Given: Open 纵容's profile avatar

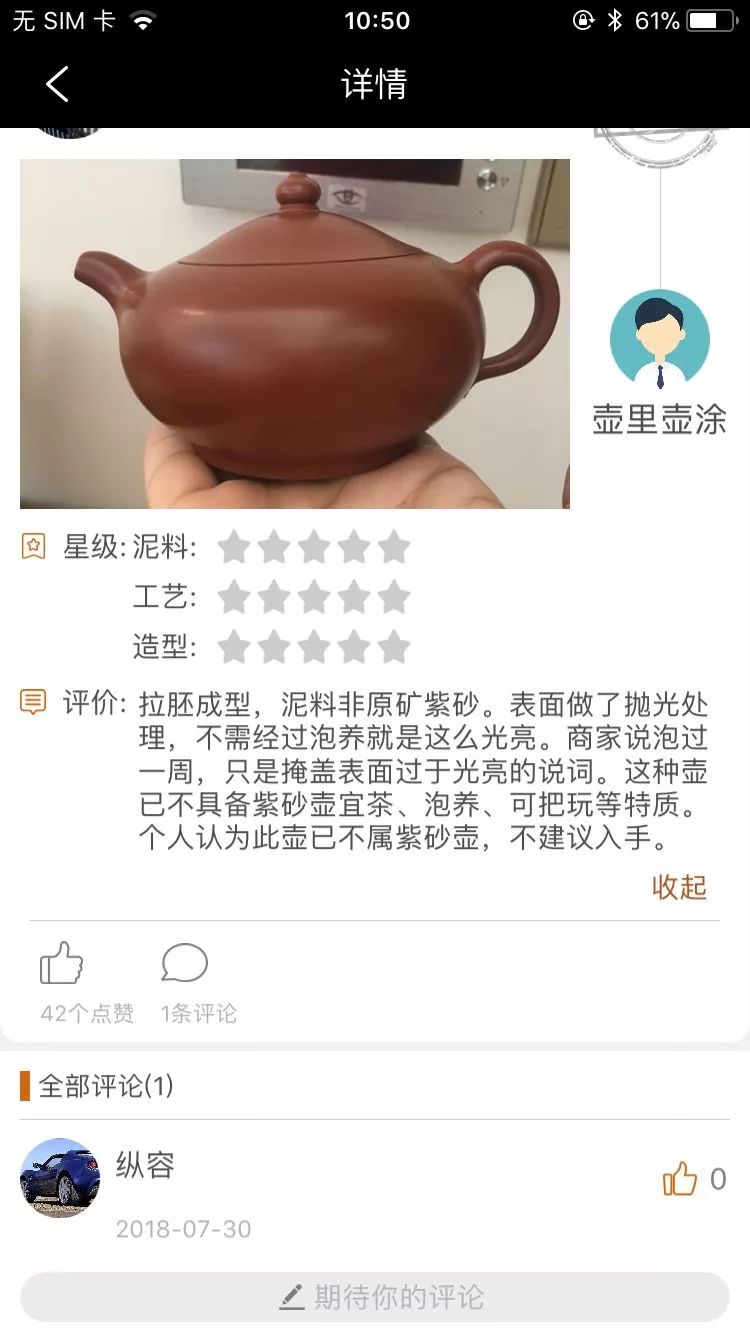Looking at the screenshot, I should click(x=60, y=1178).
